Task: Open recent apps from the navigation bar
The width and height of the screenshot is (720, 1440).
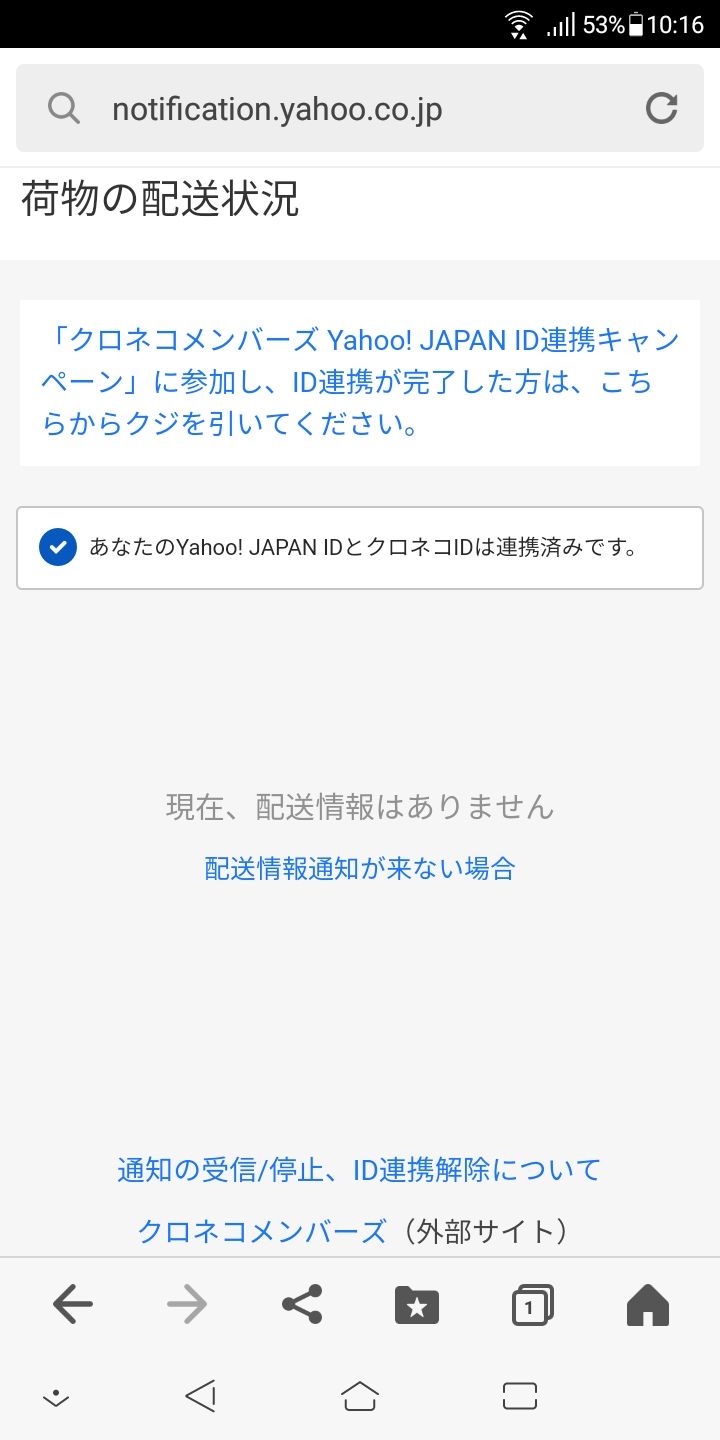Action: pyautogui.click(x=520, y=1396)
